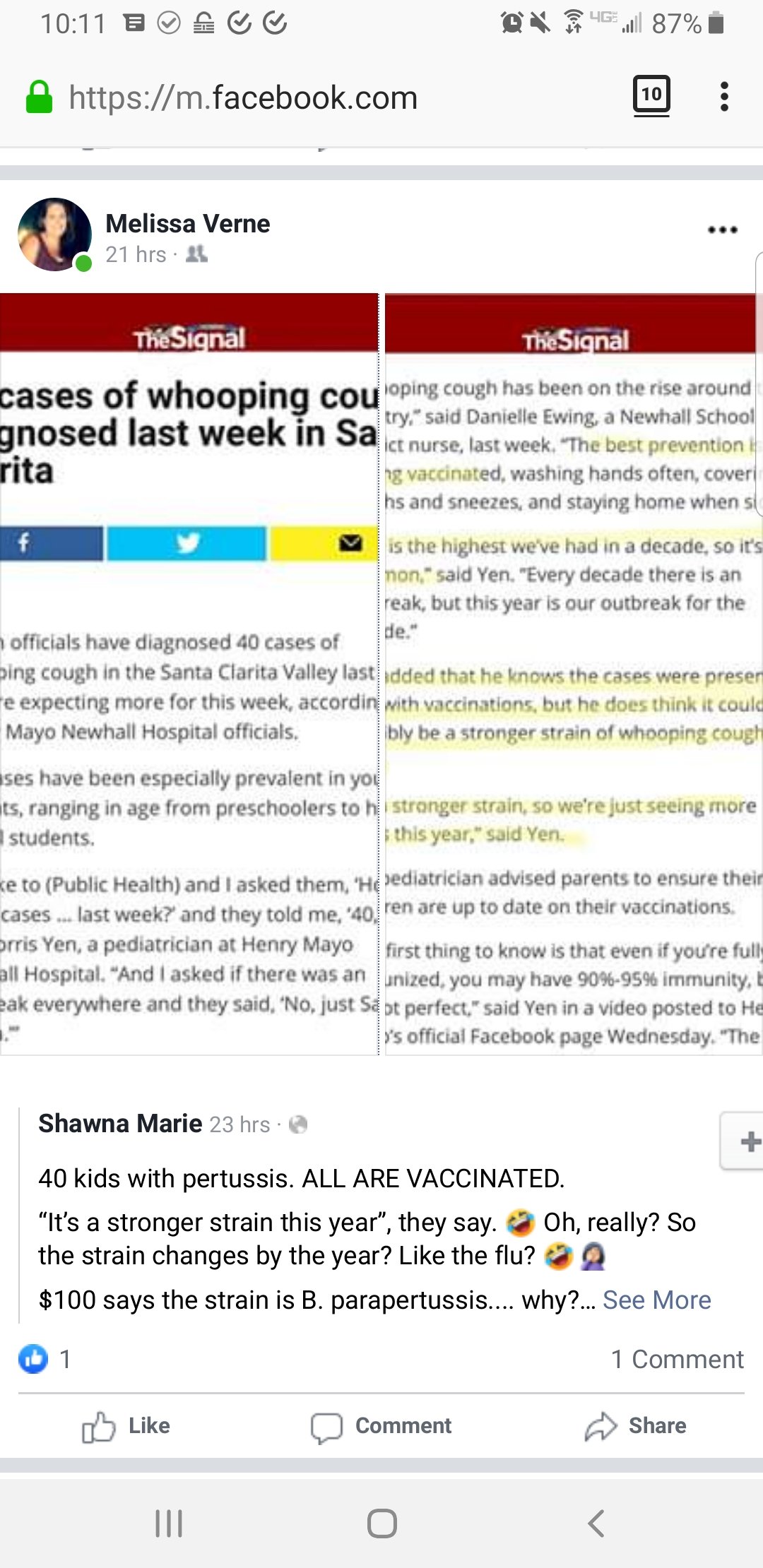This screenshot has width=763, height=1568.
Task: Open the post options three-dot menu
Action: pos(722,230)
